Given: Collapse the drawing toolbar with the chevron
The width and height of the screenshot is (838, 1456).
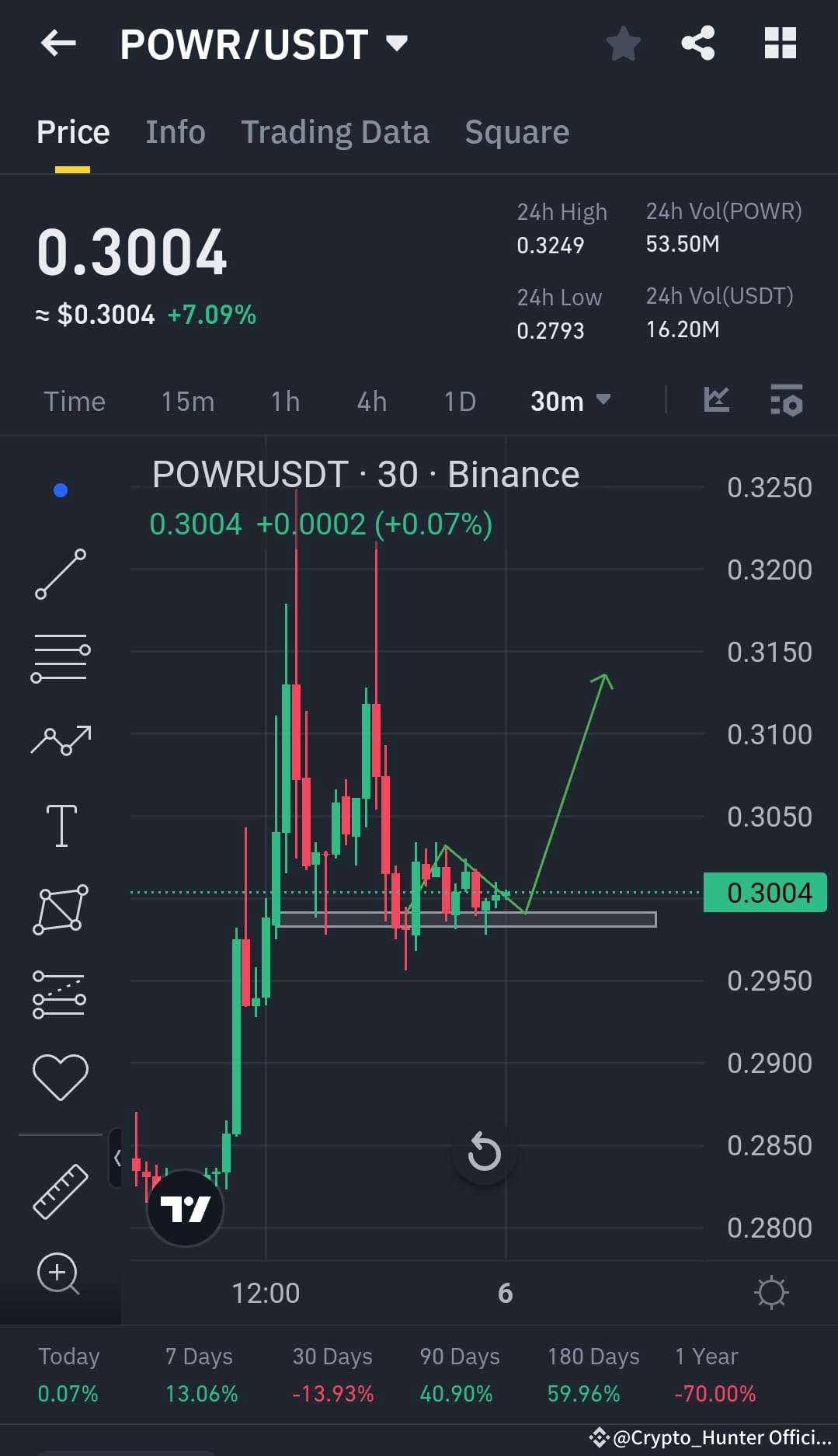Looking at the screenshot, I should (x=118, y=1157).
